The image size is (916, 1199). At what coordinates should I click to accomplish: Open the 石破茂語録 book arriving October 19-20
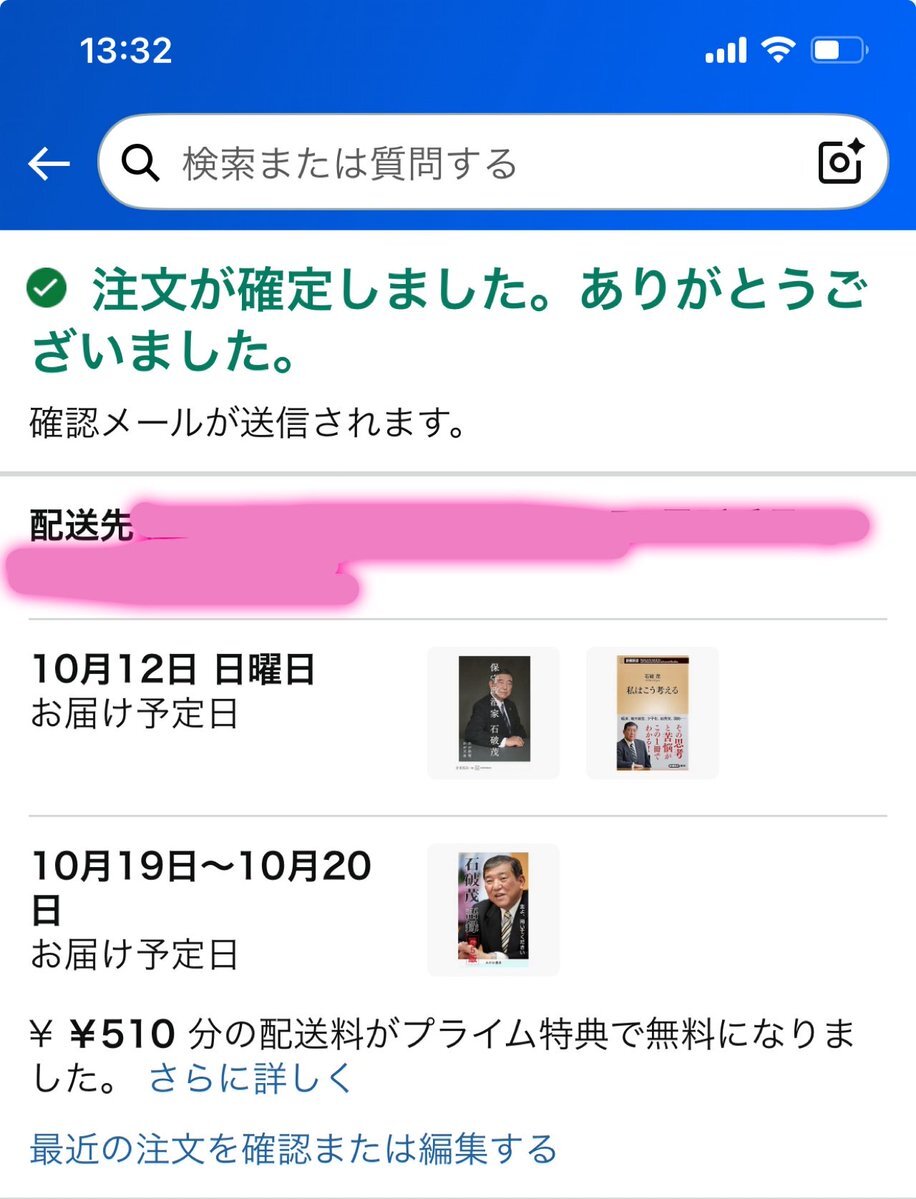(493, 910)
